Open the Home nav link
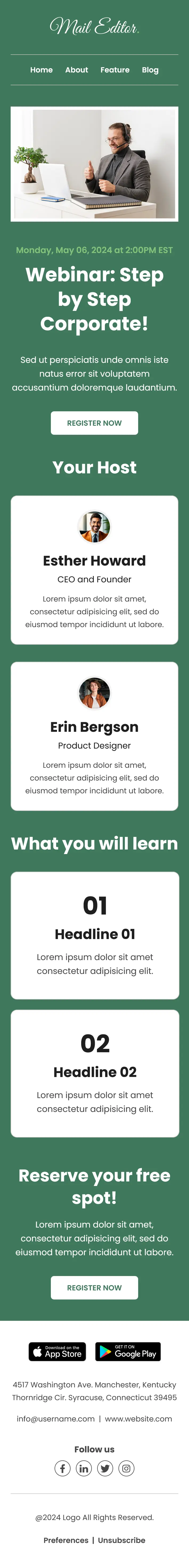This screenshot has height=1568, width=189. coord(41,70)
